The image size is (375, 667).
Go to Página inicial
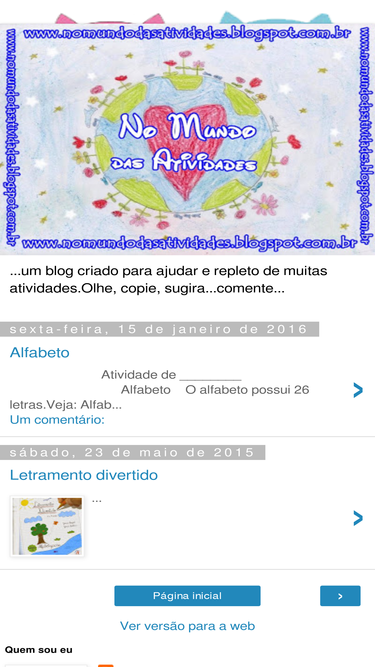point(187,596)
